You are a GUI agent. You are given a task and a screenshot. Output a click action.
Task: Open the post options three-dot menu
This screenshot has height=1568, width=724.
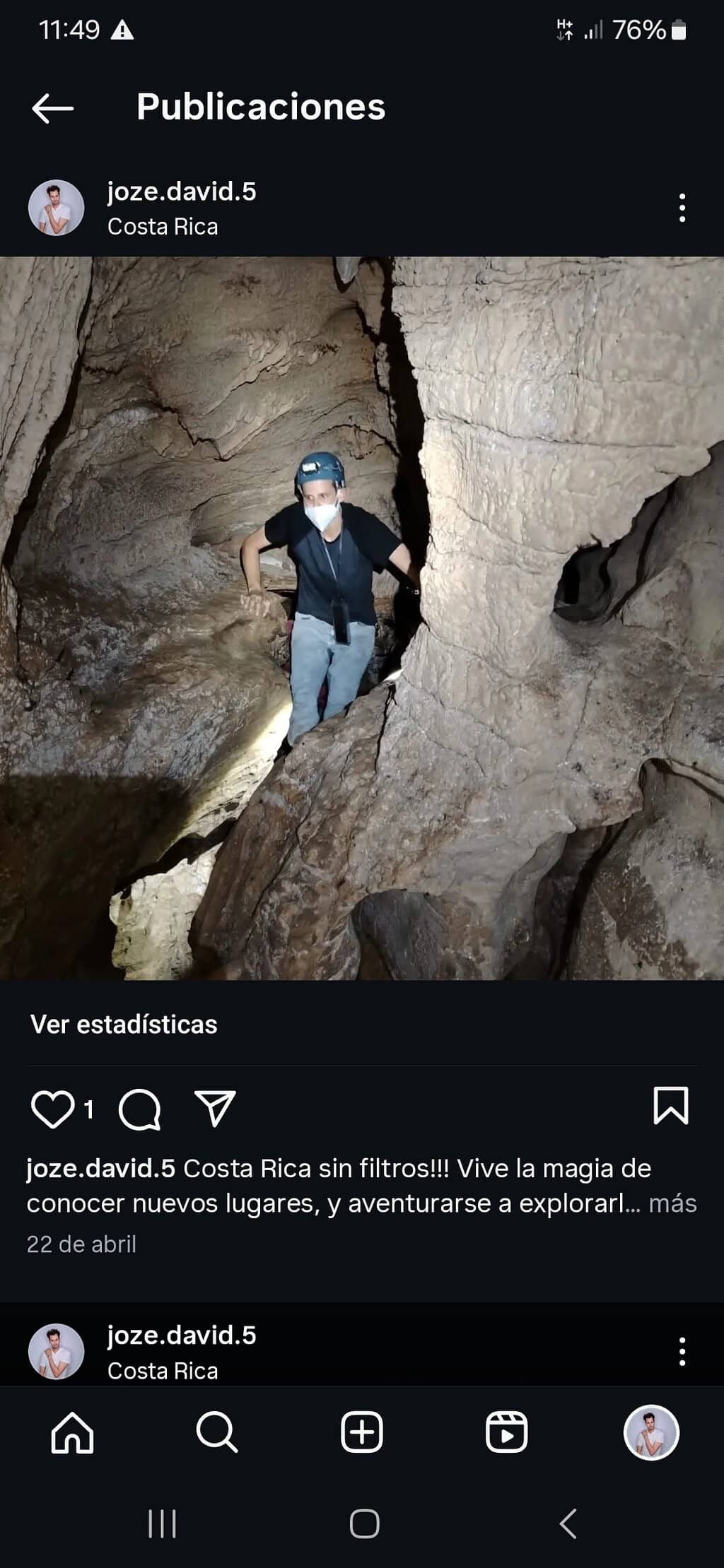[x=681, y=208]
